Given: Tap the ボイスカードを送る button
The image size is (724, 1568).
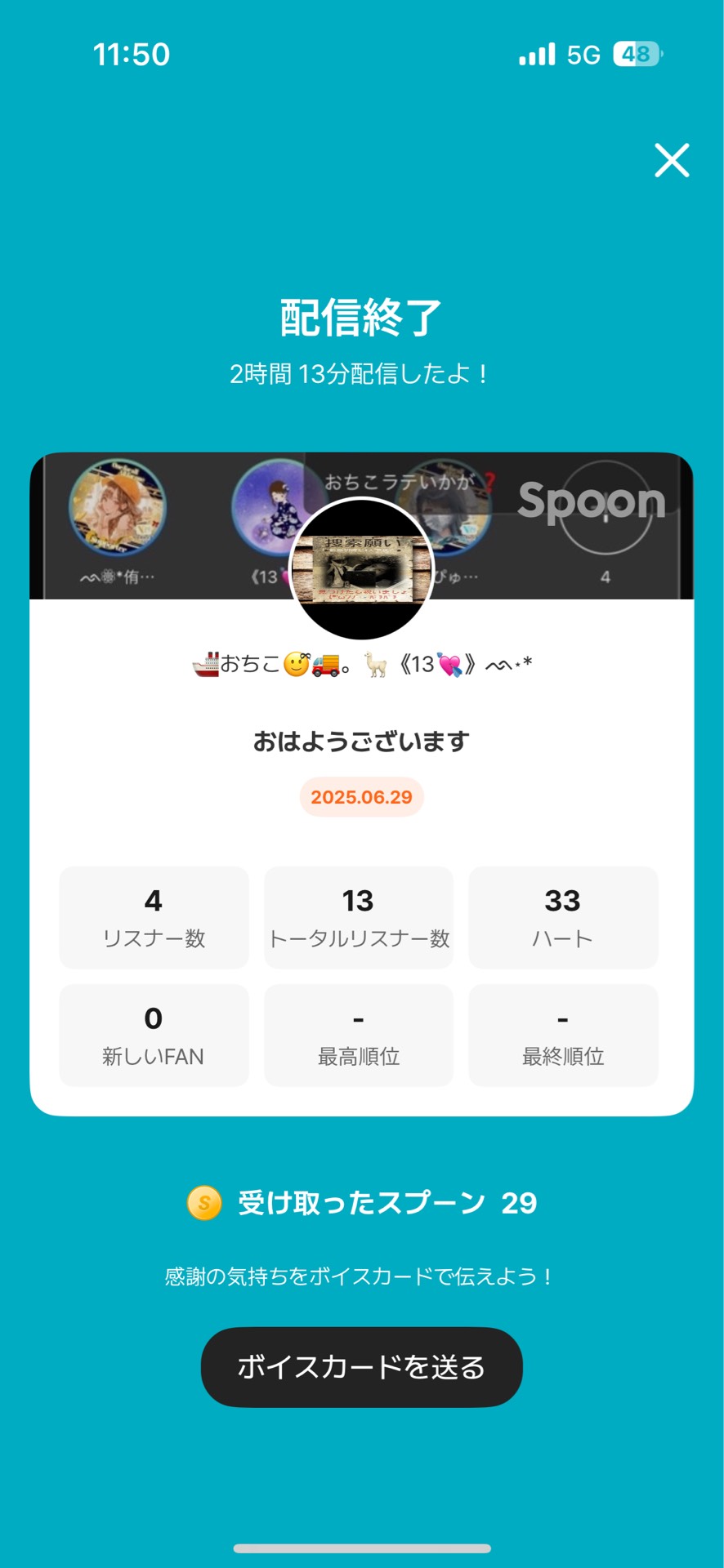Looking at the screenshot, I should pos(362,1366).
